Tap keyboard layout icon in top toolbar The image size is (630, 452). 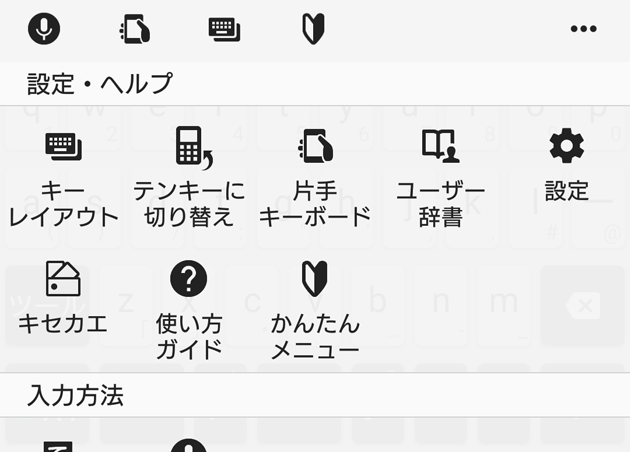(224, 28)
